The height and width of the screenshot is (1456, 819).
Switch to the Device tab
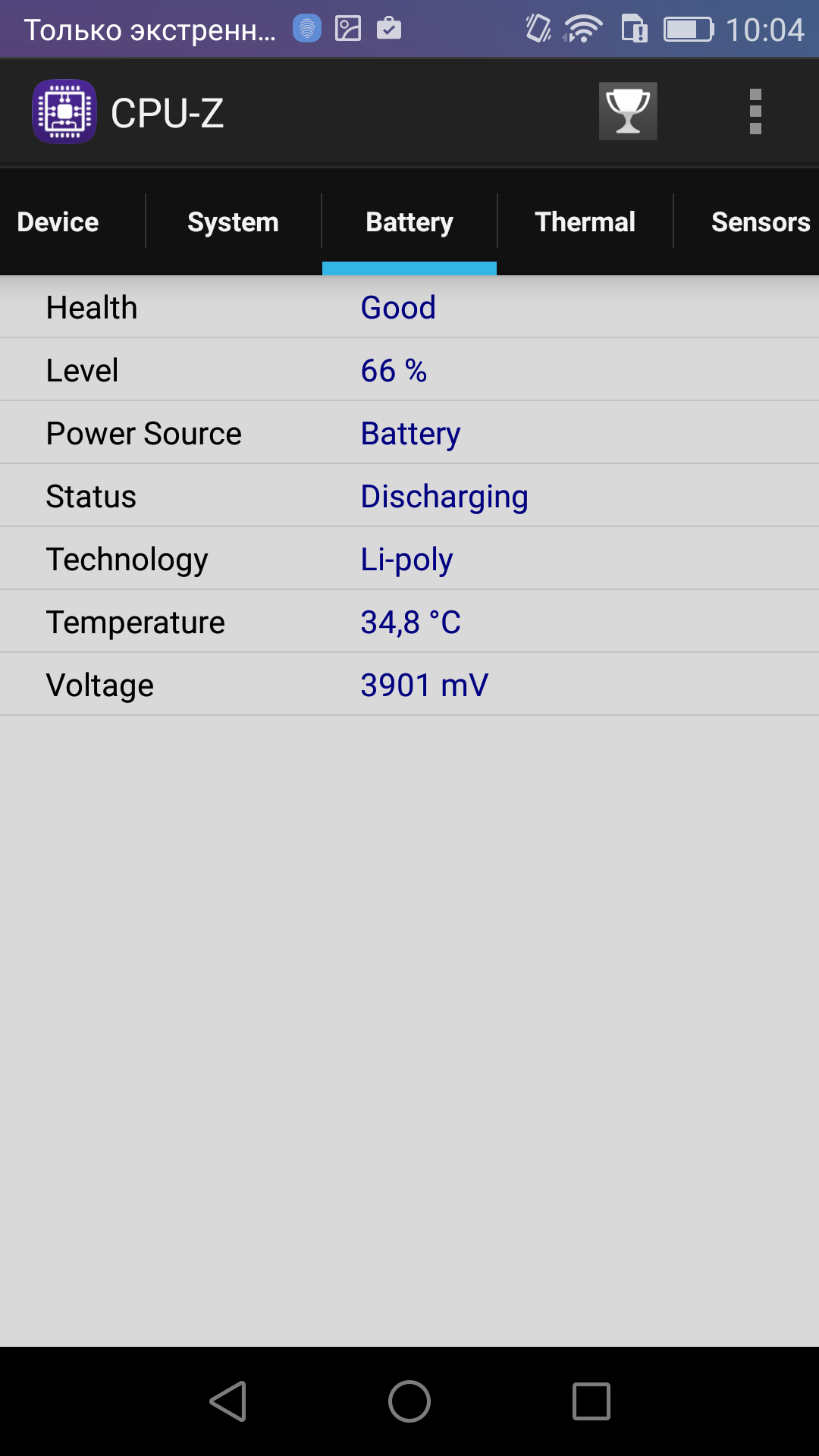click(58, 222)
